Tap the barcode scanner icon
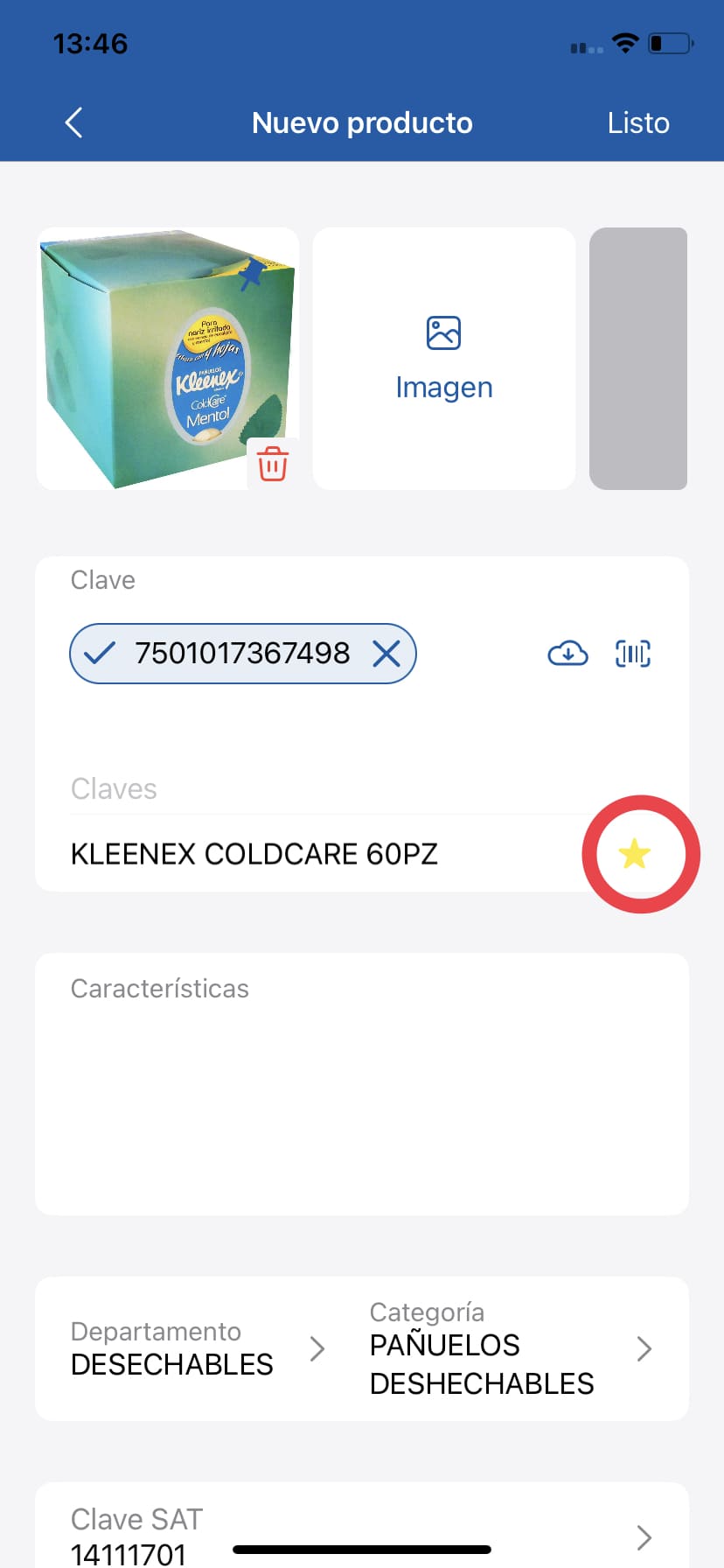Image resolution: width=724 pixels, height=1568 pixels. pos(632,653)
